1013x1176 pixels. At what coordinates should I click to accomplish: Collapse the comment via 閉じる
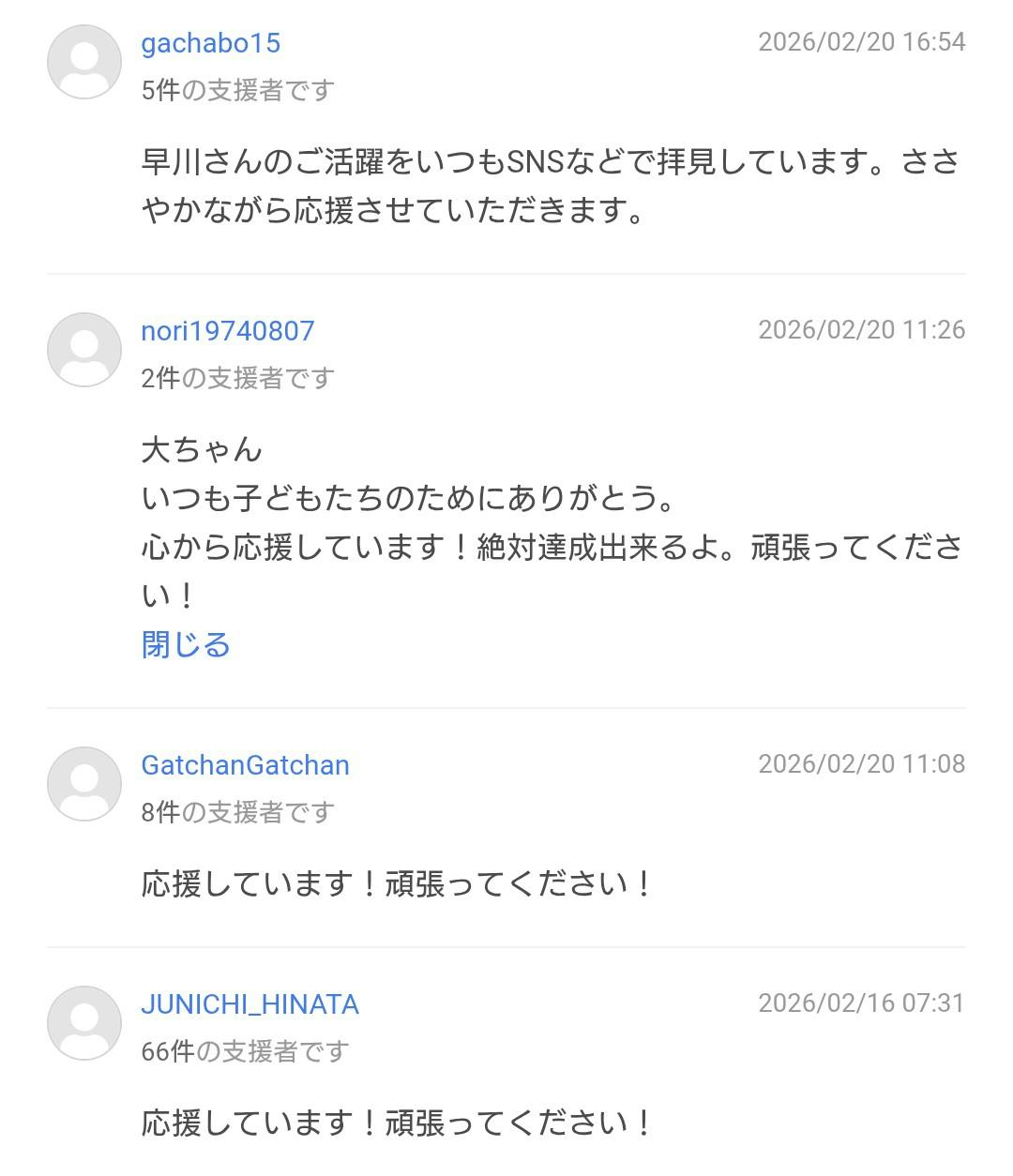point(186,645)
